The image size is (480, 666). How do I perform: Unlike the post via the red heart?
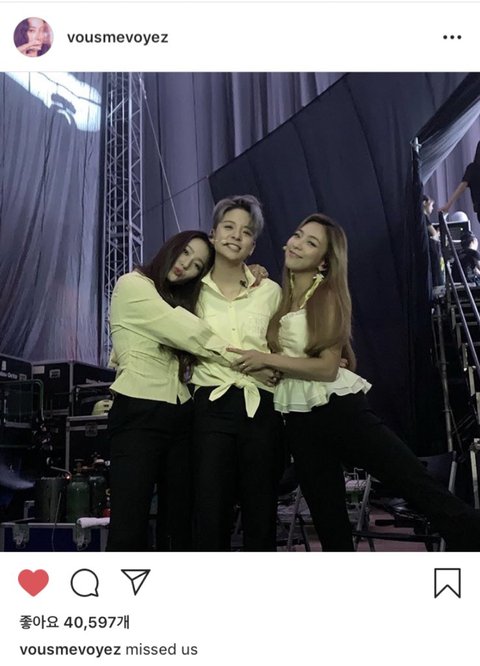point(34,582)
